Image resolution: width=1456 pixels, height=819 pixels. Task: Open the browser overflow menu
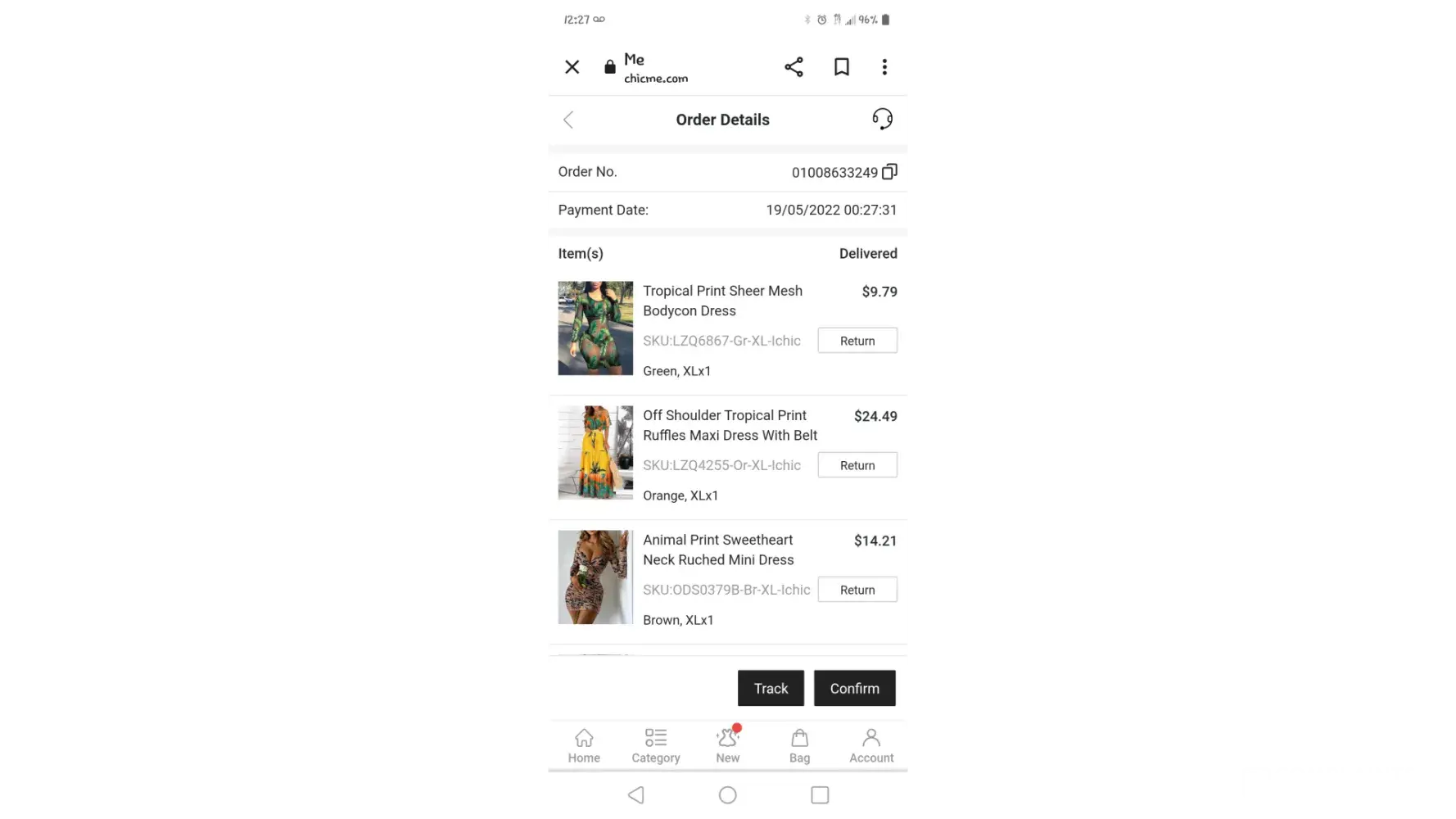[x=884, y=67]
